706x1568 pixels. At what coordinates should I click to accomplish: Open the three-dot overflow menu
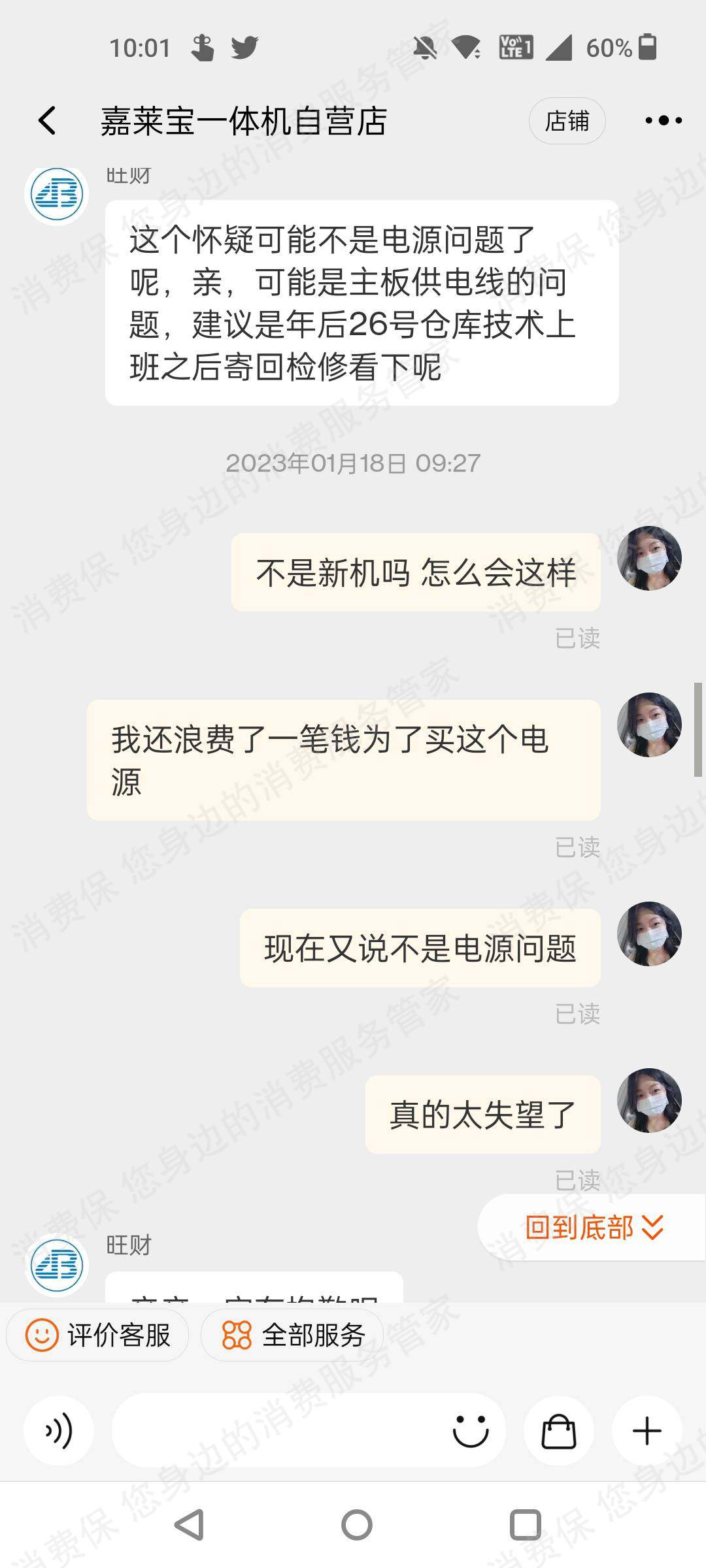[663, 121]
